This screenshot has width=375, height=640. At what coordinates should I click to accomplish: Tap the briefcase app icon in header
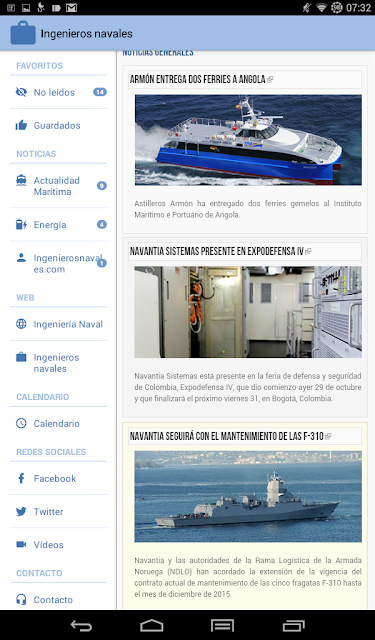click(23, 33)
